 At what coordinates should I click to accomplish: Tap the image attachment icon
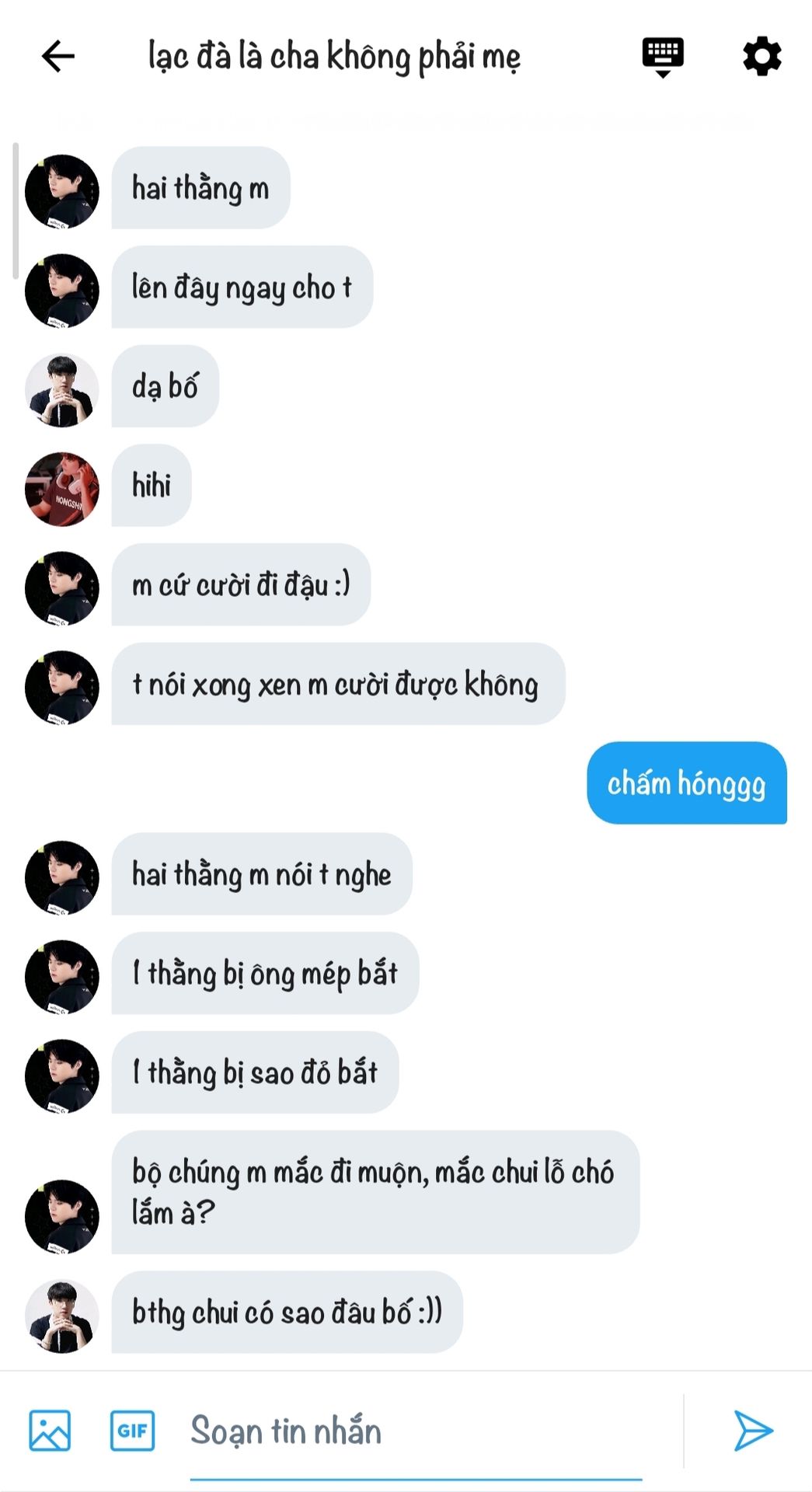[50, 1431]
